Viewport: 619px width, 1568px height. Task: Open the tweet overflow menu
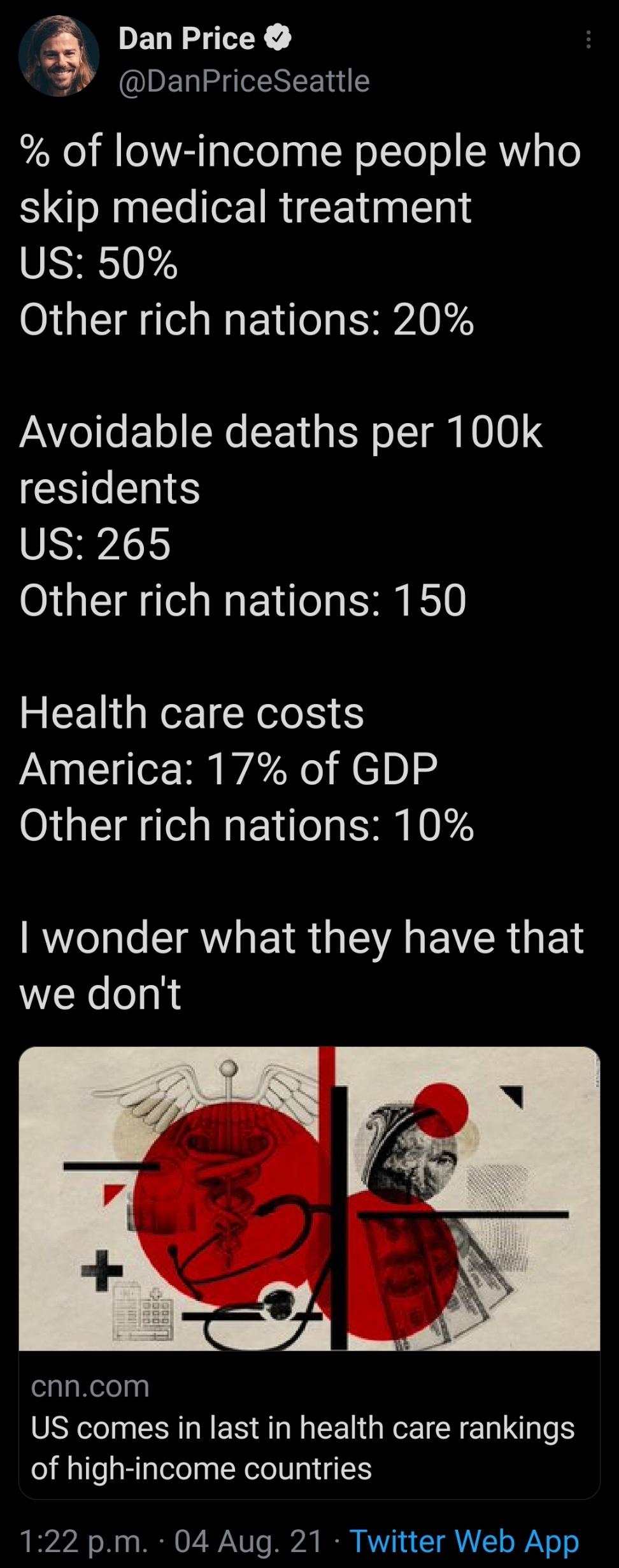[588, 40]
